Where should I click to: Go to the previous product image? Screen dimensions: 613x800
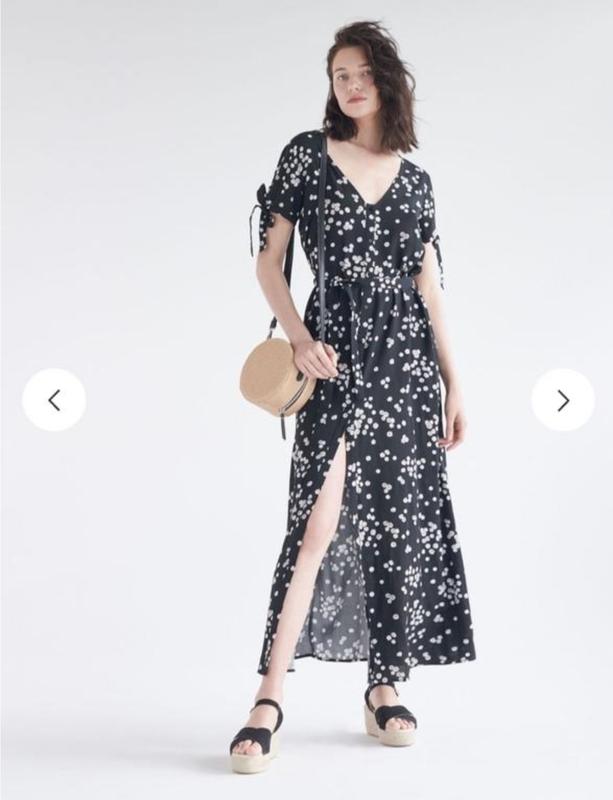pyautogui.click(x=54, y=400)
